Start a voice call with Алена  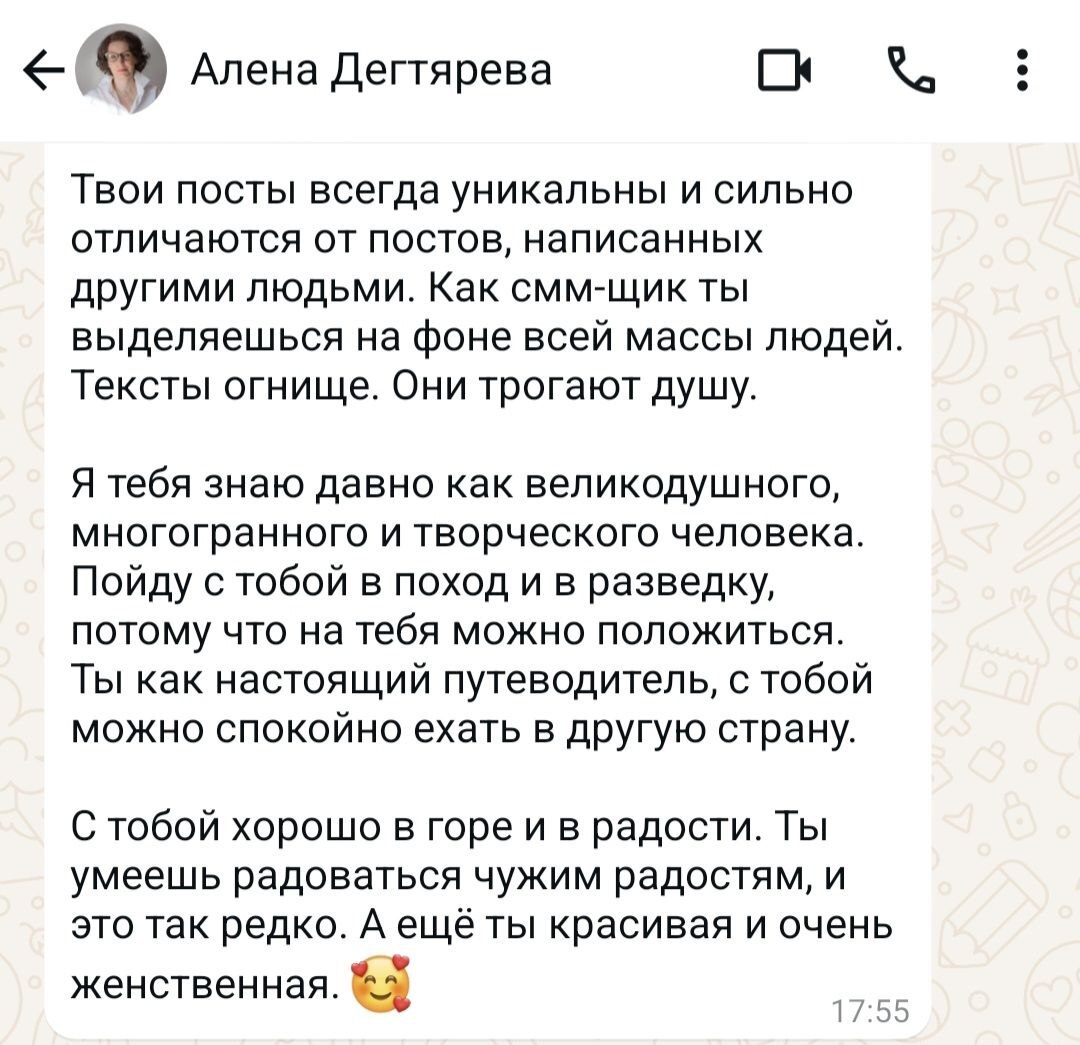[x=906, y=72]
